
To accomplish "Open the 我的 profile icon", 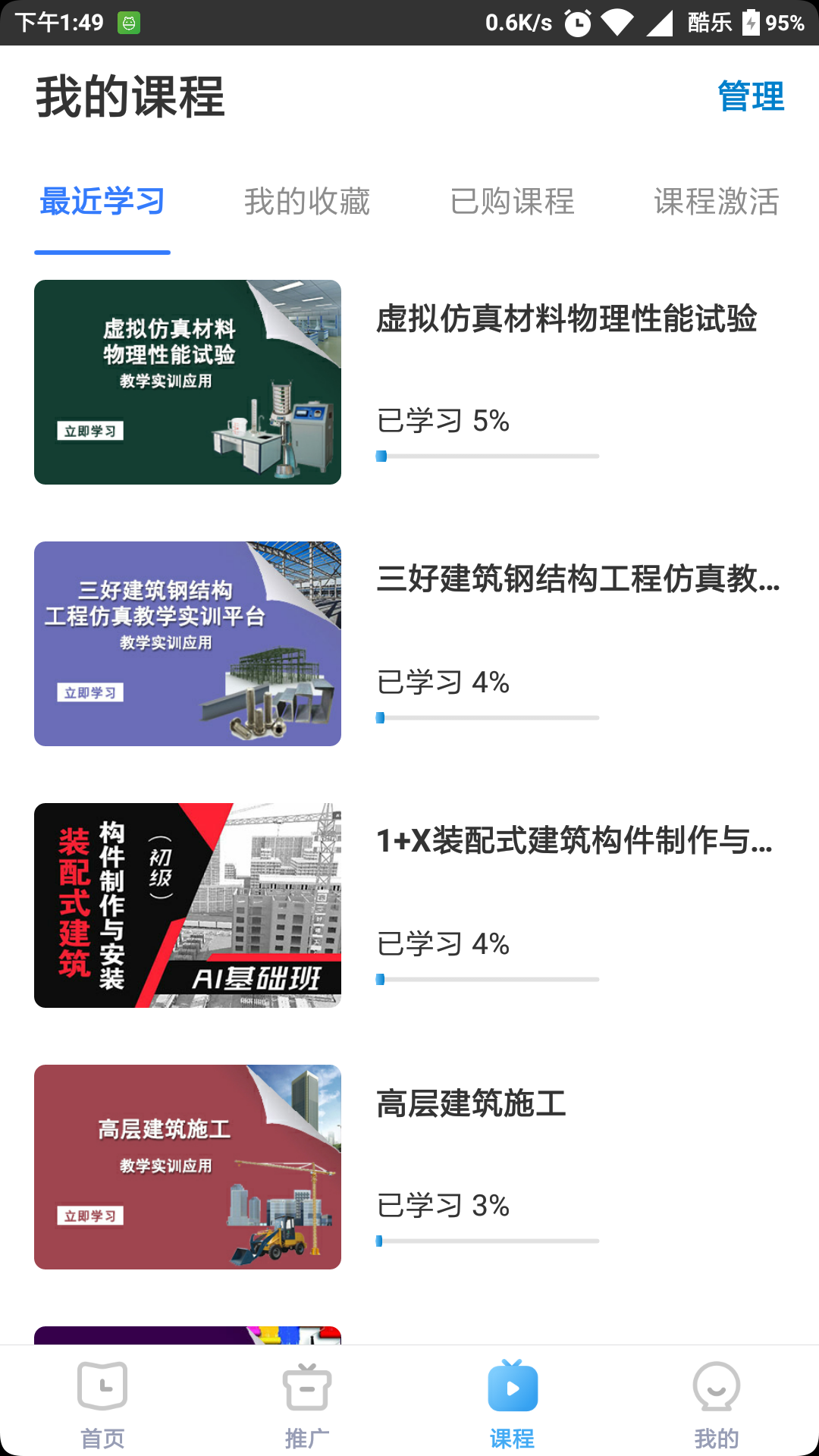I will tap(716, 1389).
